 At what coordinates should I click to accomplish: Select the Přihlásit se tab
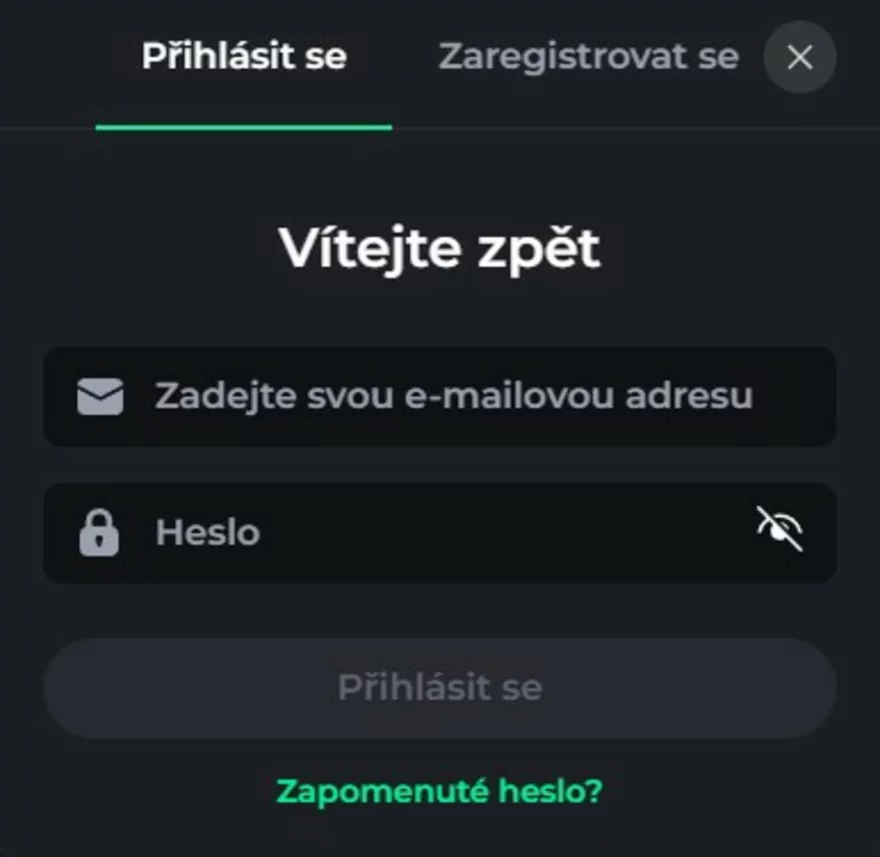(244, 57)
